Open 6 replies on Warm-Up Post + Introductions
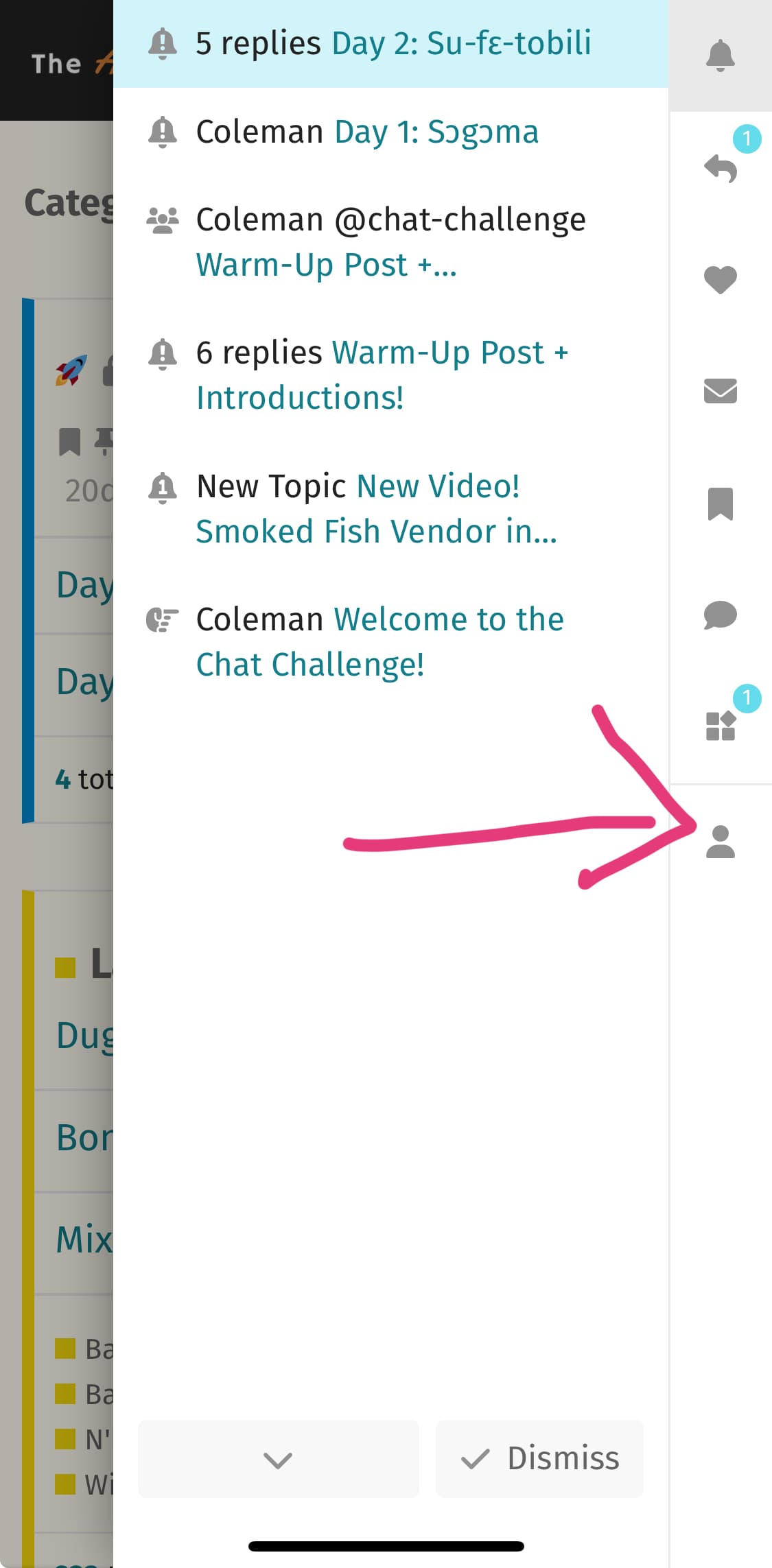 coord(382,375)
